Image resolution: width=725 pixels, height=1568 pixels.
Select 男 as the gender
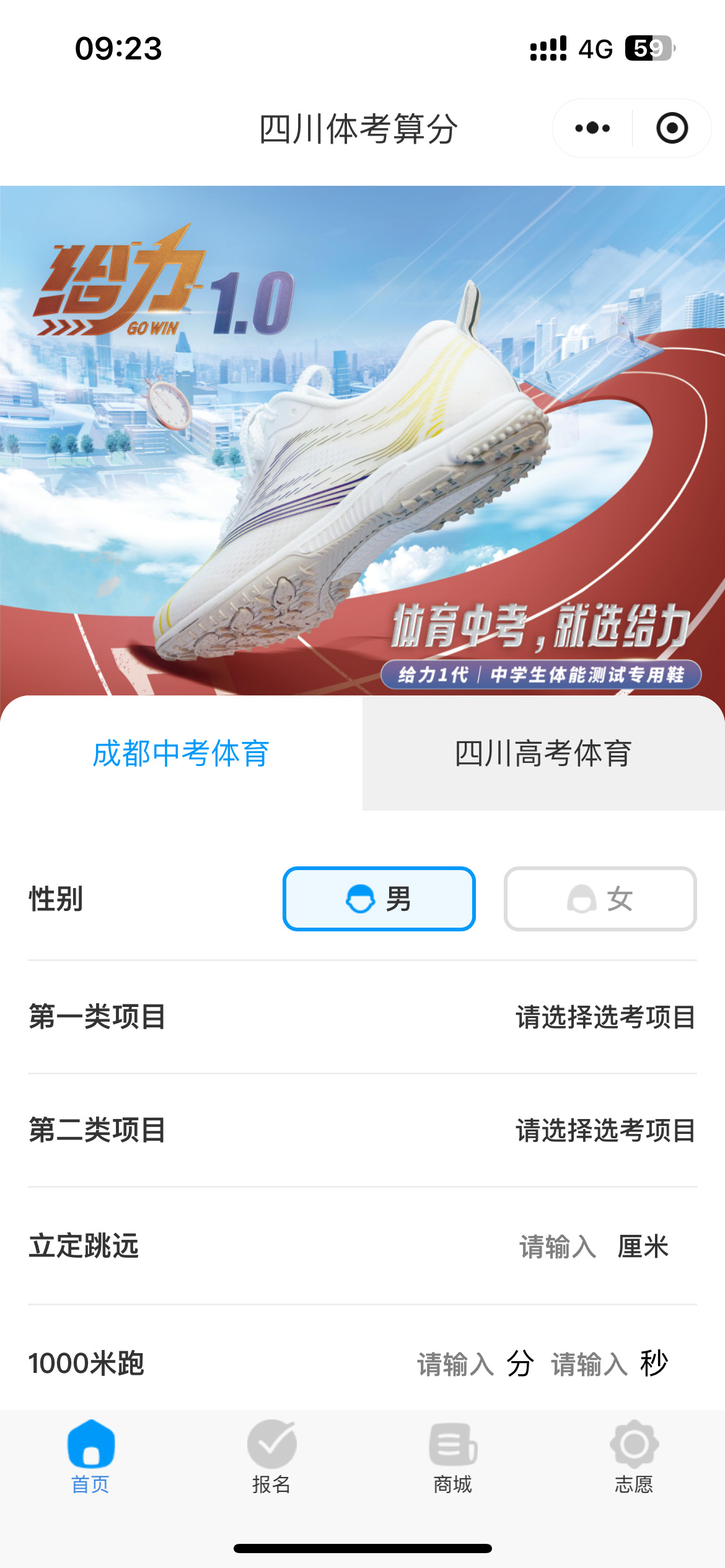pos(379,899)
